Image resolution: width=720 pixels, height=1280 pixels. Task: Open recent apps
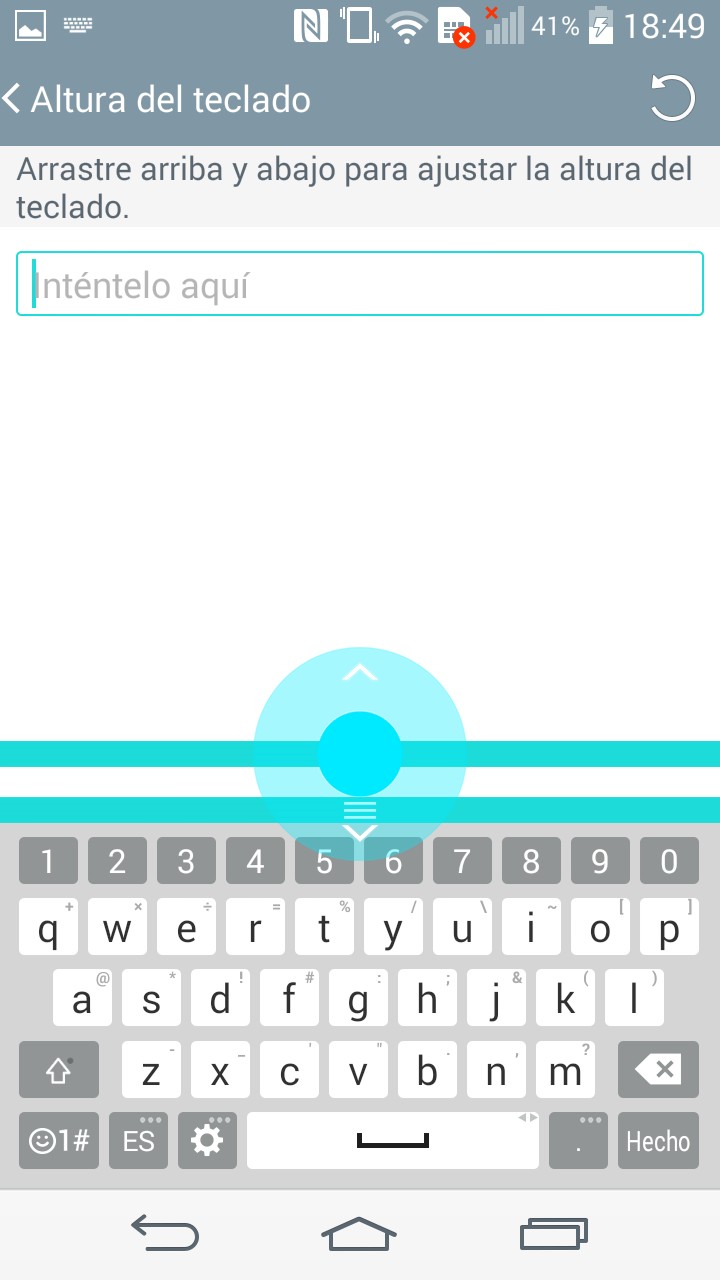pyautogui.click(x=554, y=1234)
